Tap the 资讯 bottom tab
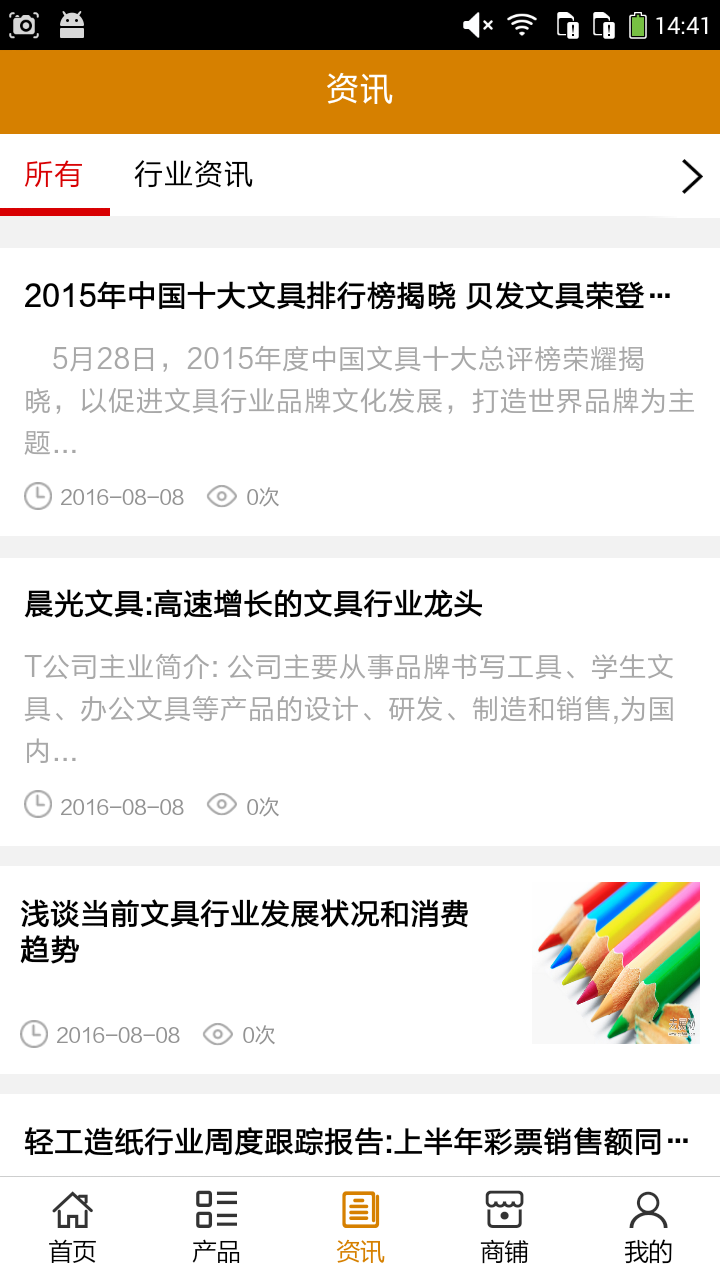720x1280 pixels. 360,1228
